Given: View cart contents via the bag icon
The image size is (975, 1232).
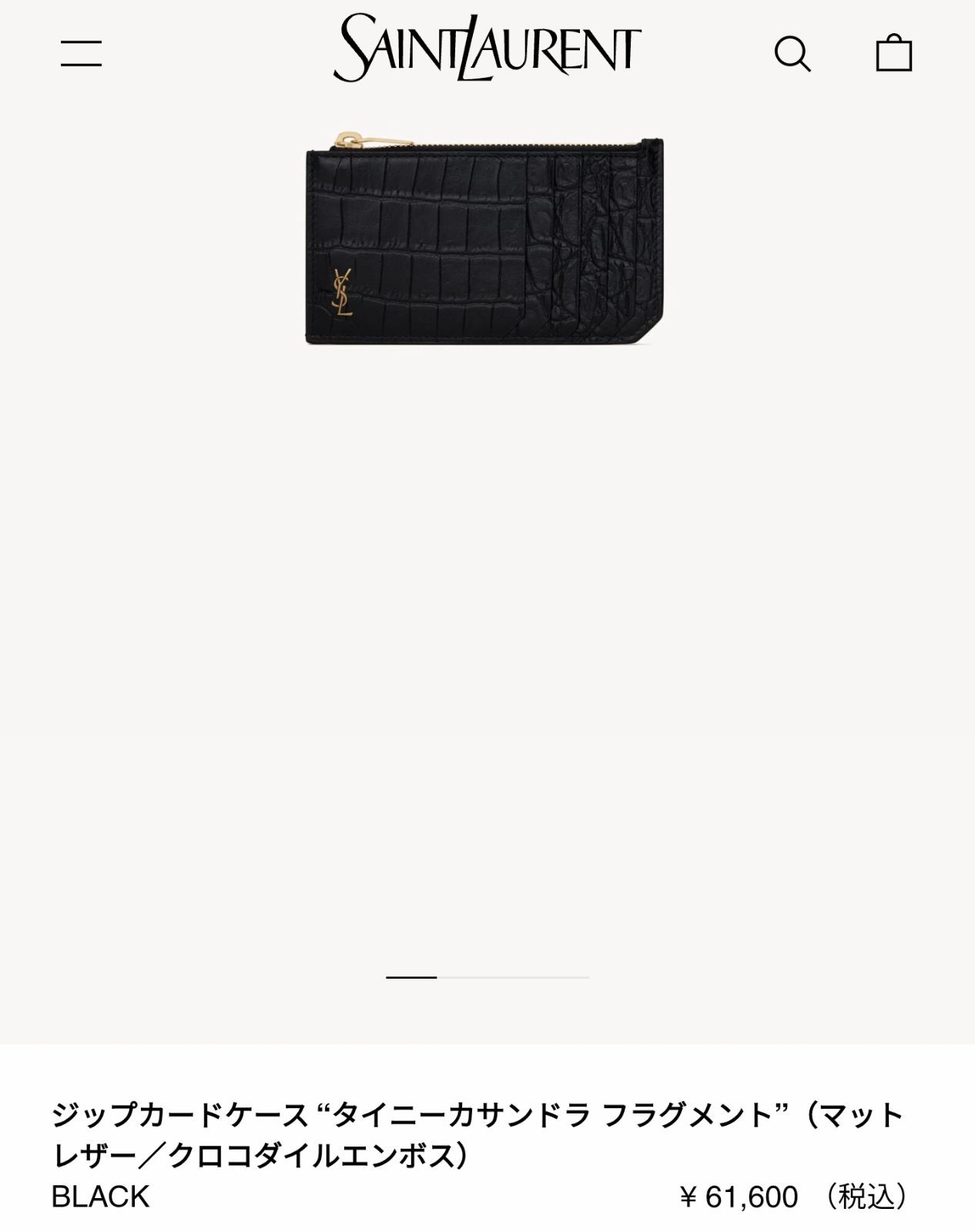Looking at the screenshot, I should (893, 55).
